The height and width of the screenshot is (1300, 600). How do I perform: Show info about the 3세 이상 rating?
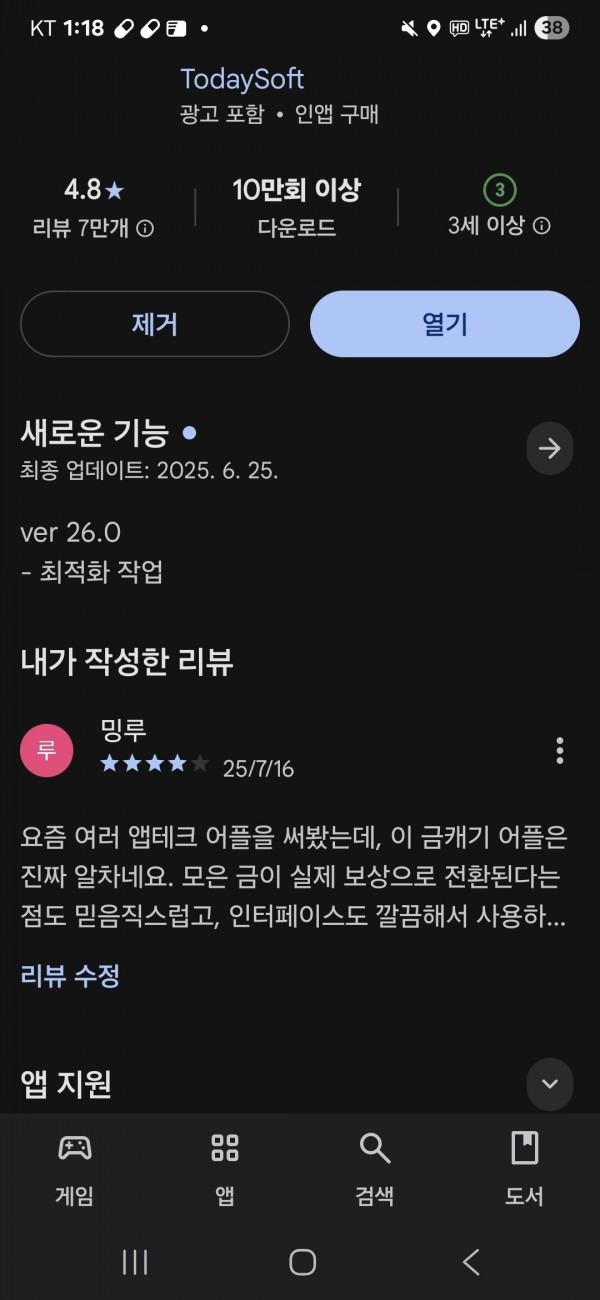(x=541, y=226)
